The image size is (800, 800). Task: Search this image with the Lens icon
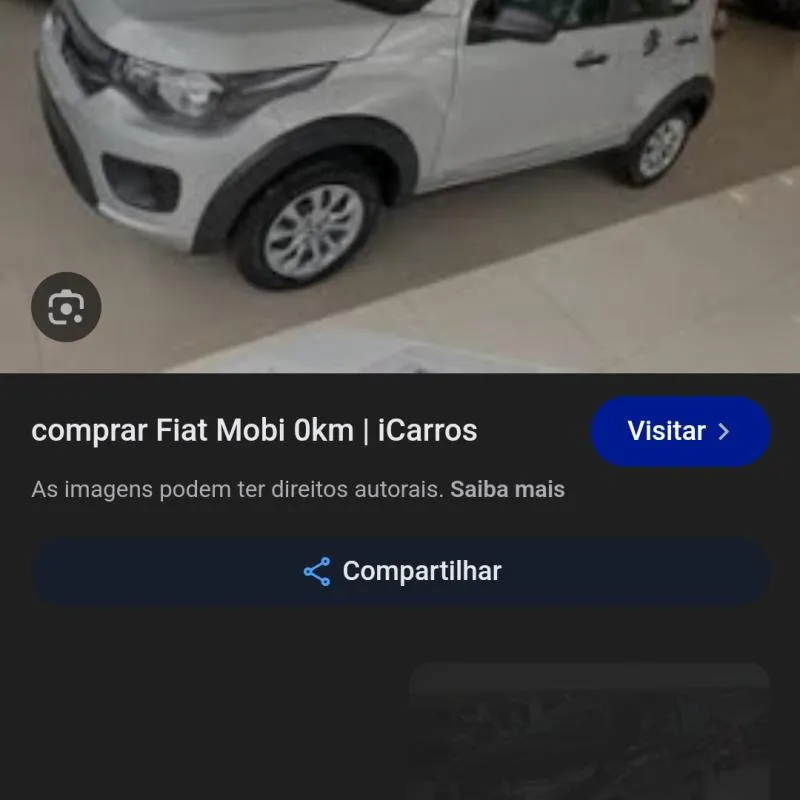(66, 306)
